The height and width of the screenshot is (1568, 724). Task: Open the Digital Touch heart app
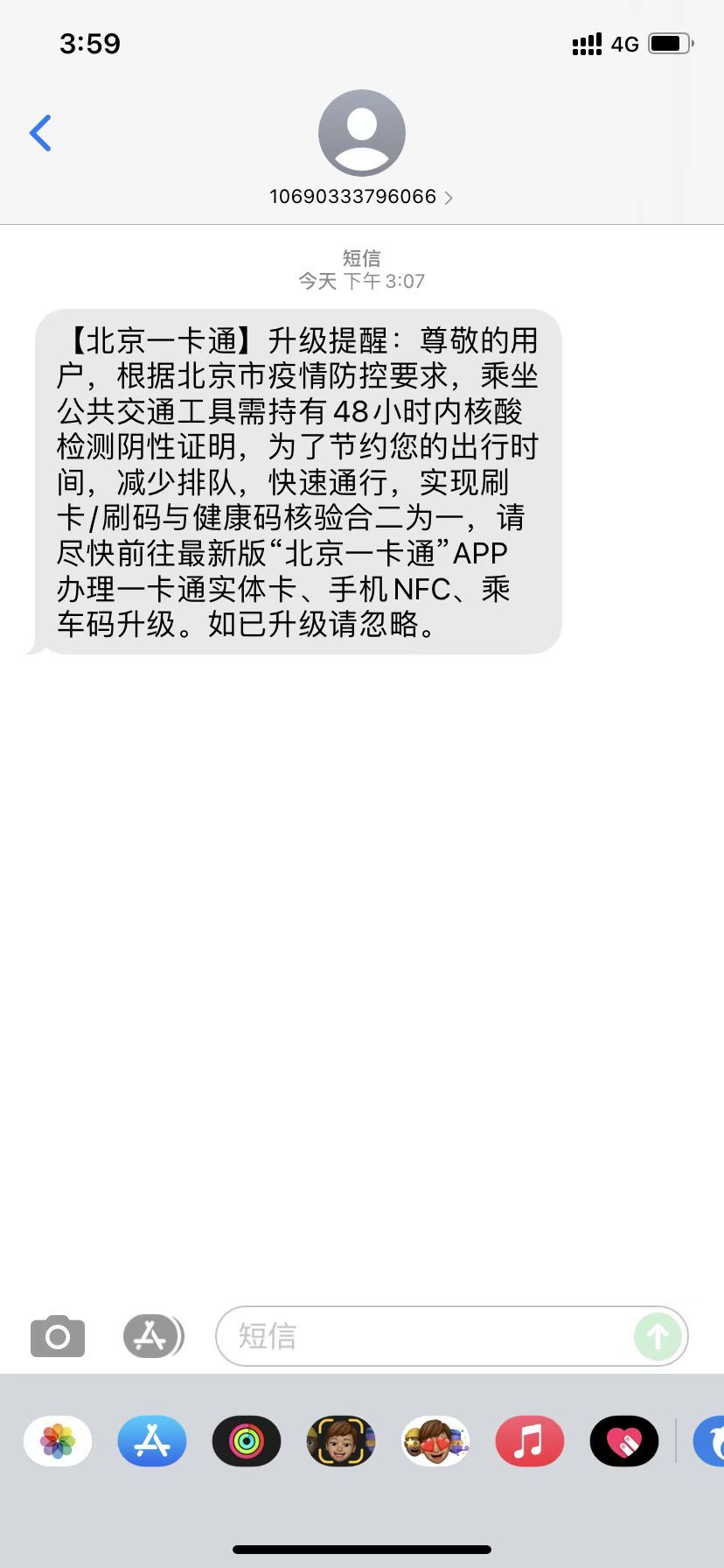click(624, 1440)
